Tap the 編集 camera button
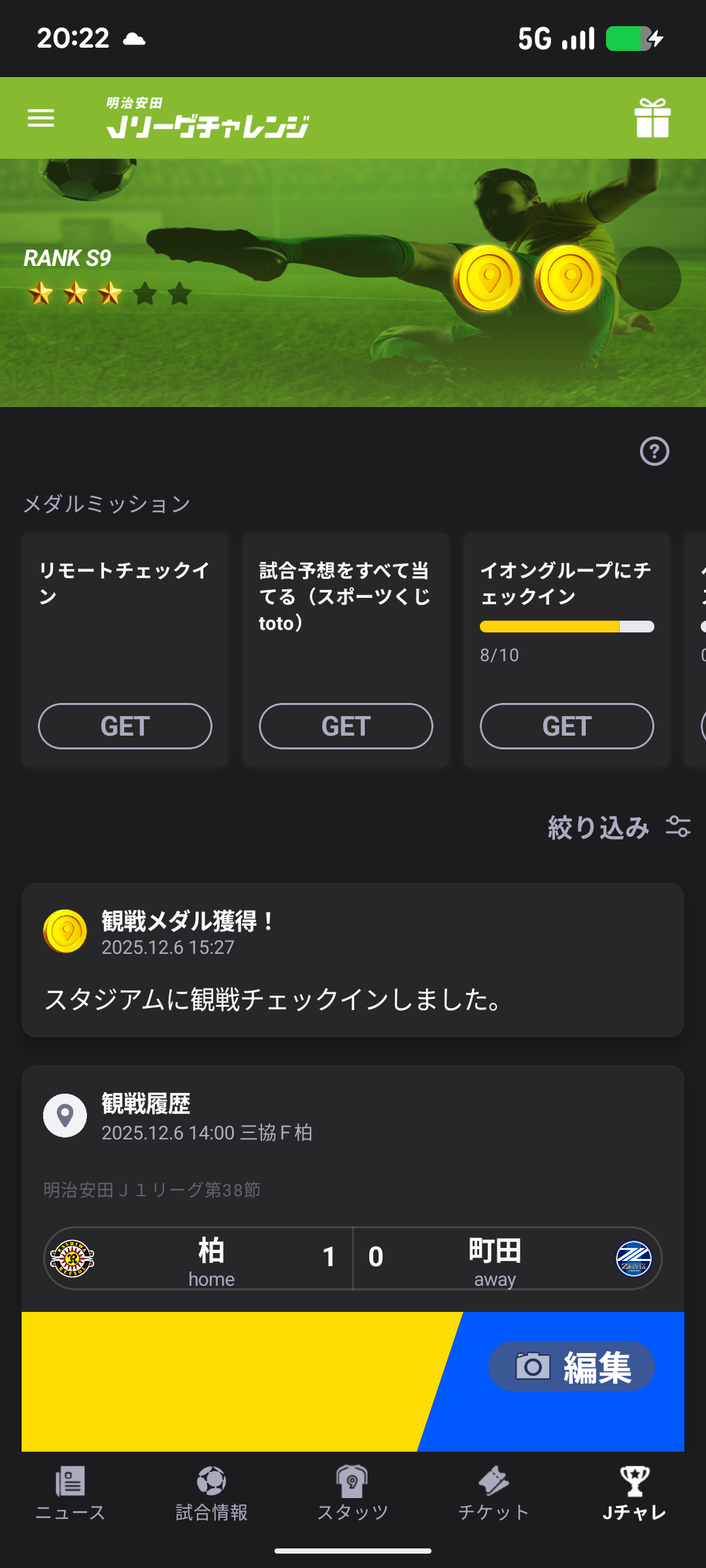Image resolution: width=706 pixels, height=1568 pixels. 571,1367
